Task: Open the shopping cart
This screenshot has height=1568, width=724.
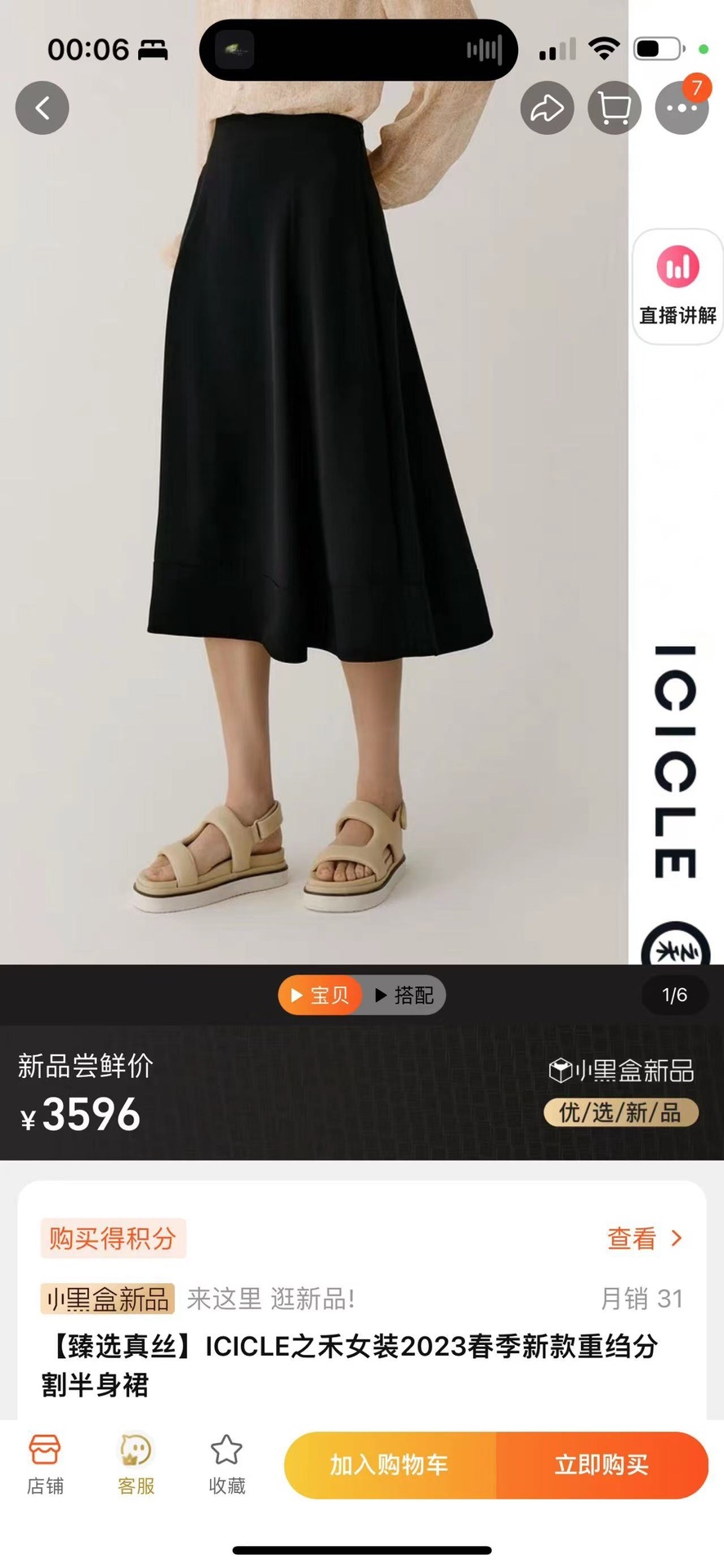Action: click(615, 108)
